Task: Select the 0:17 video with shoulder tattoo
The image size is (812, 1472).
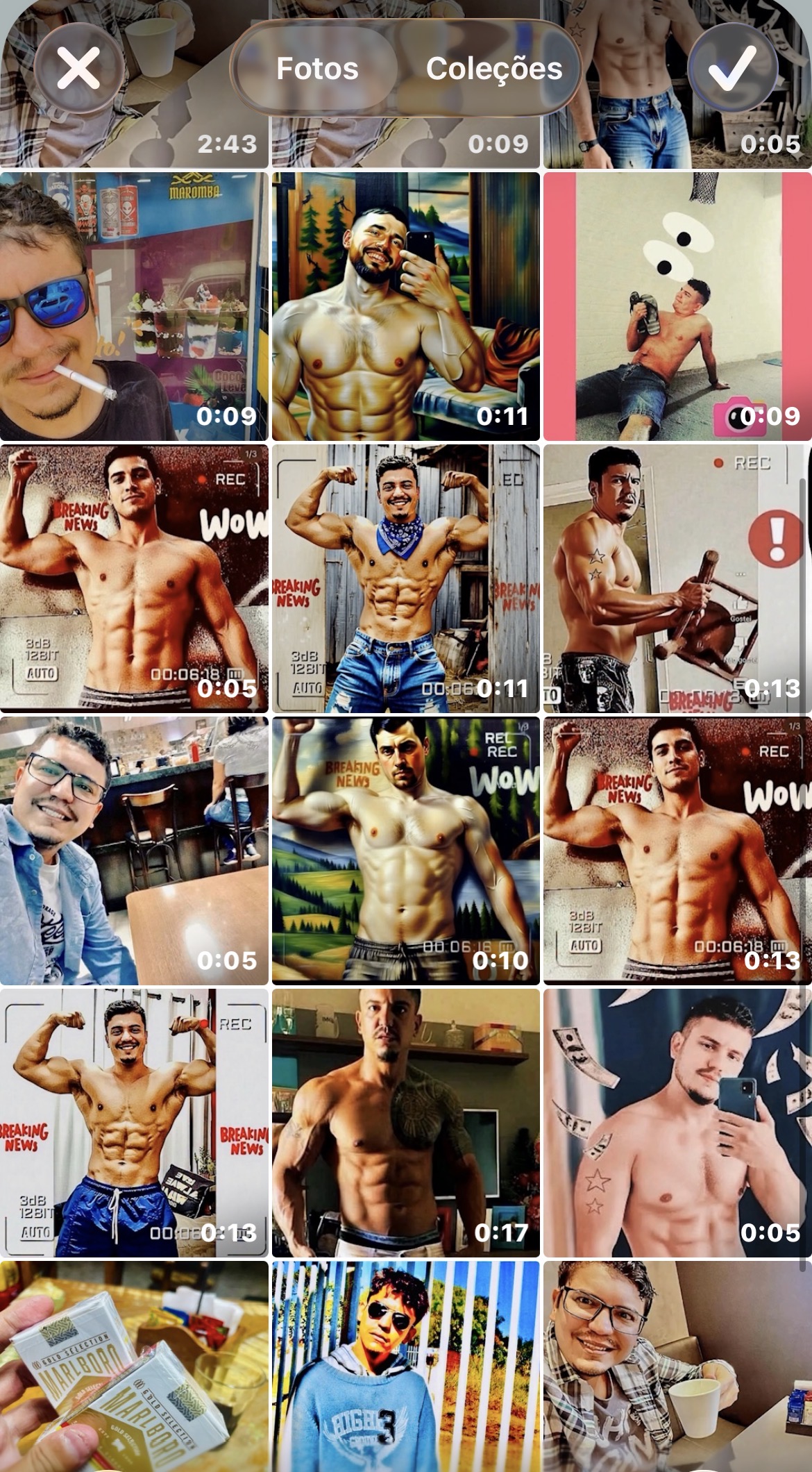Action: pos(405,1123)
